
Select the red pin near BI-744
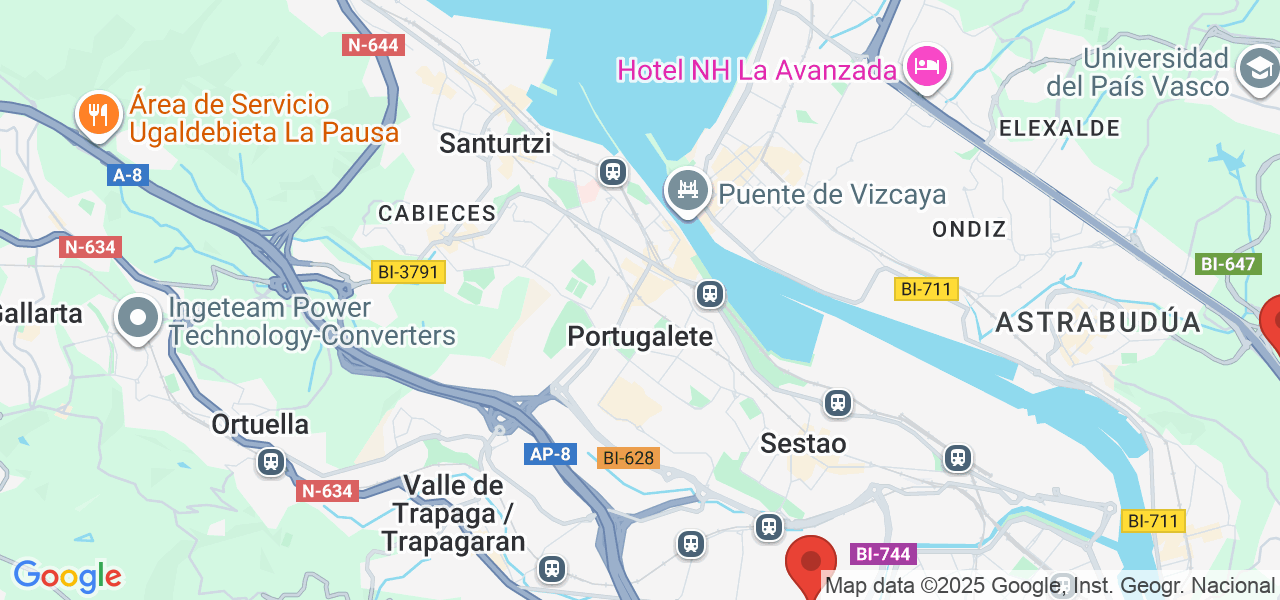tap(810, 564)
